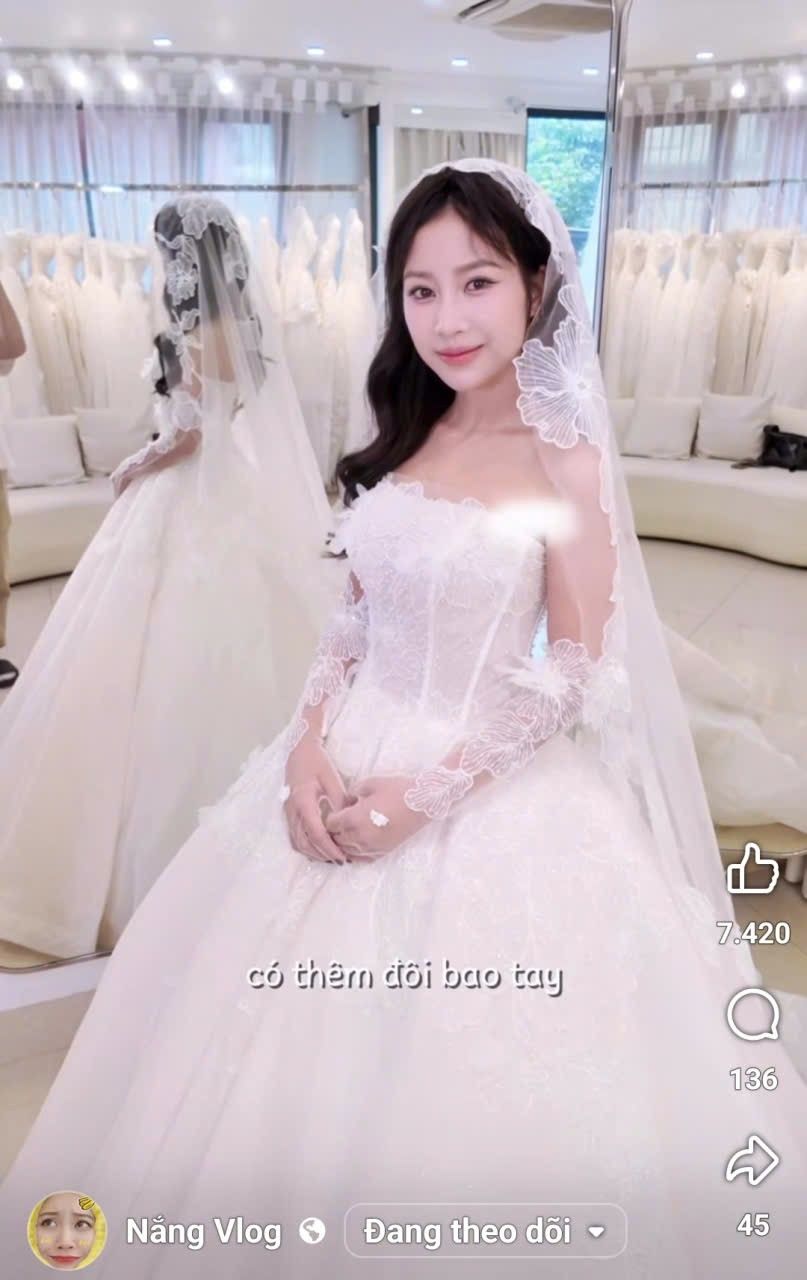807x1280 pixels.
Task: Open the comments on this reel
Action: pos(752,1016)
